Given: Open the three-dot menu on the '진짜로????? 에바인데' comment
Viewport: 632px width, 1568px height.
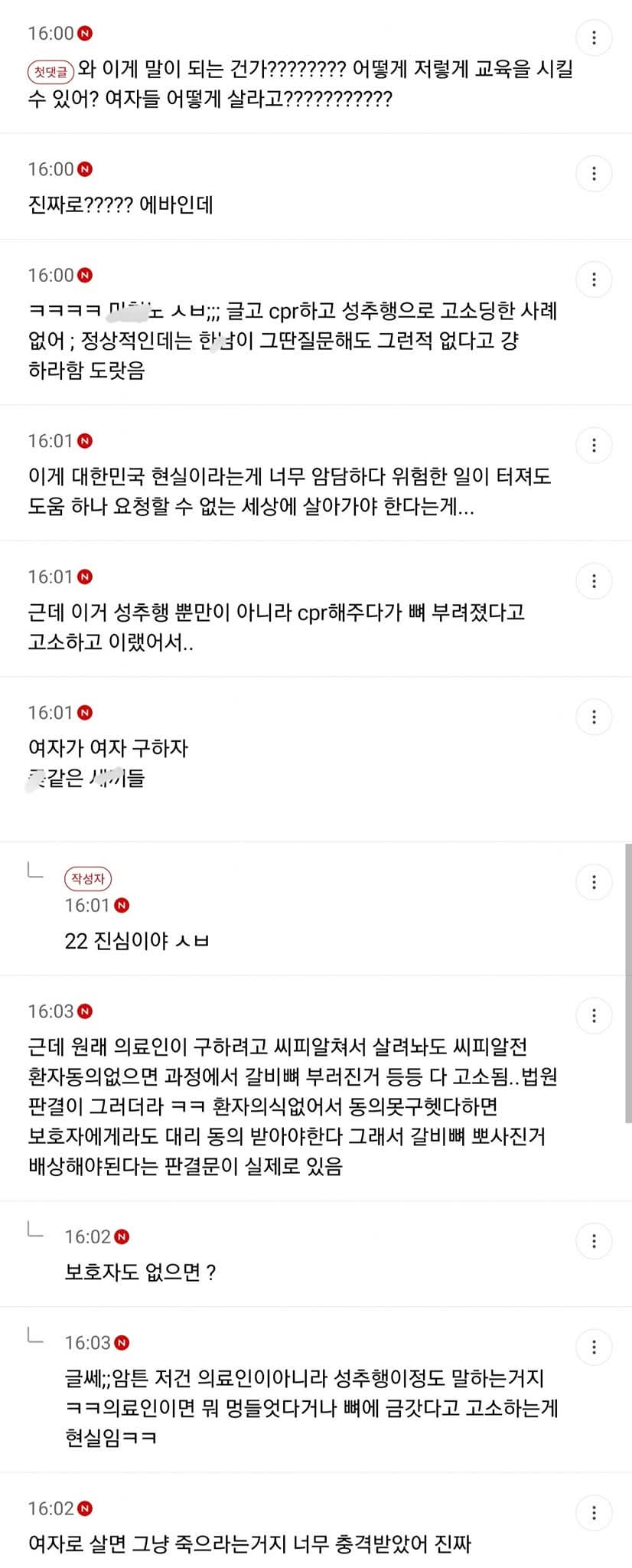Looking at the screenshot, I should click(x=594, y=174).
